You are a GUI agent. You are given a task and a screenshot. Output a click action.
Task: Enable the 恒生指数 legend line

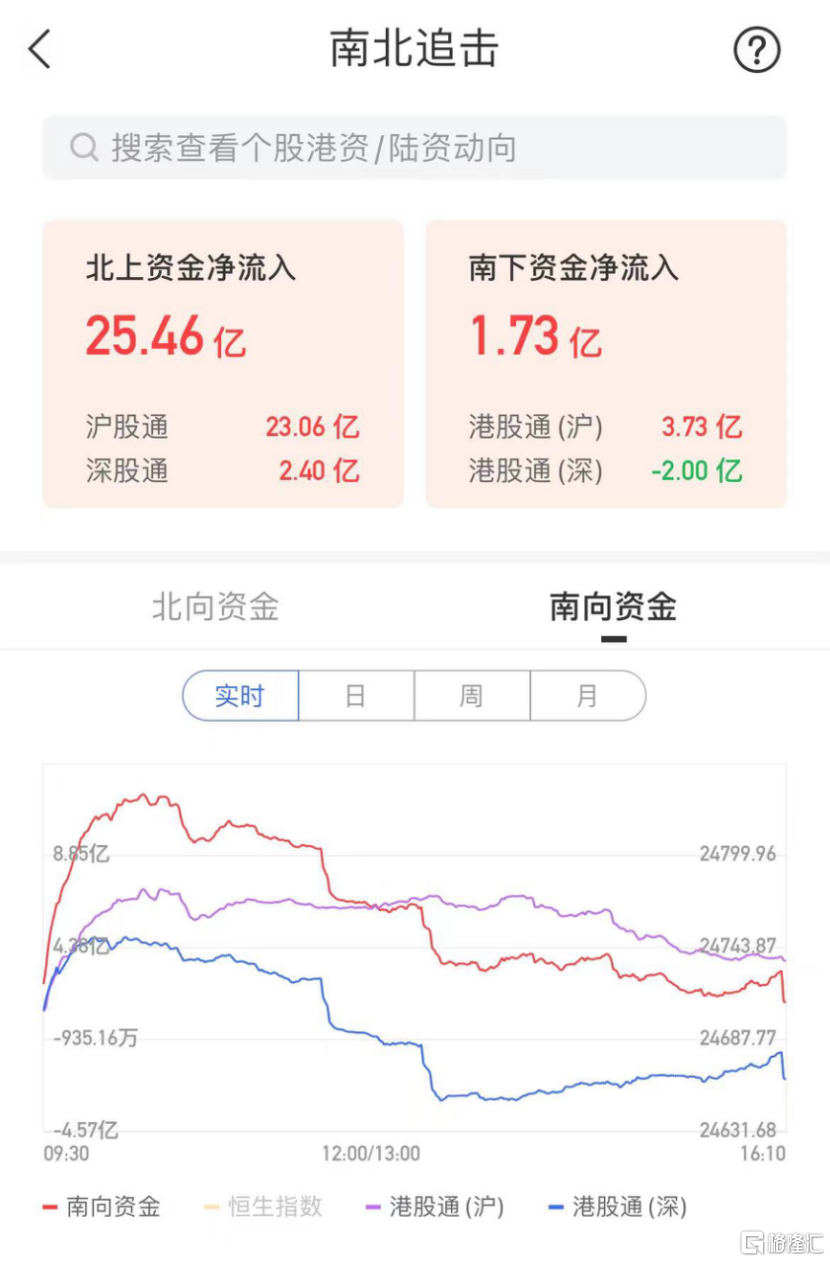pyautogui.click(x=263, y=1207)
